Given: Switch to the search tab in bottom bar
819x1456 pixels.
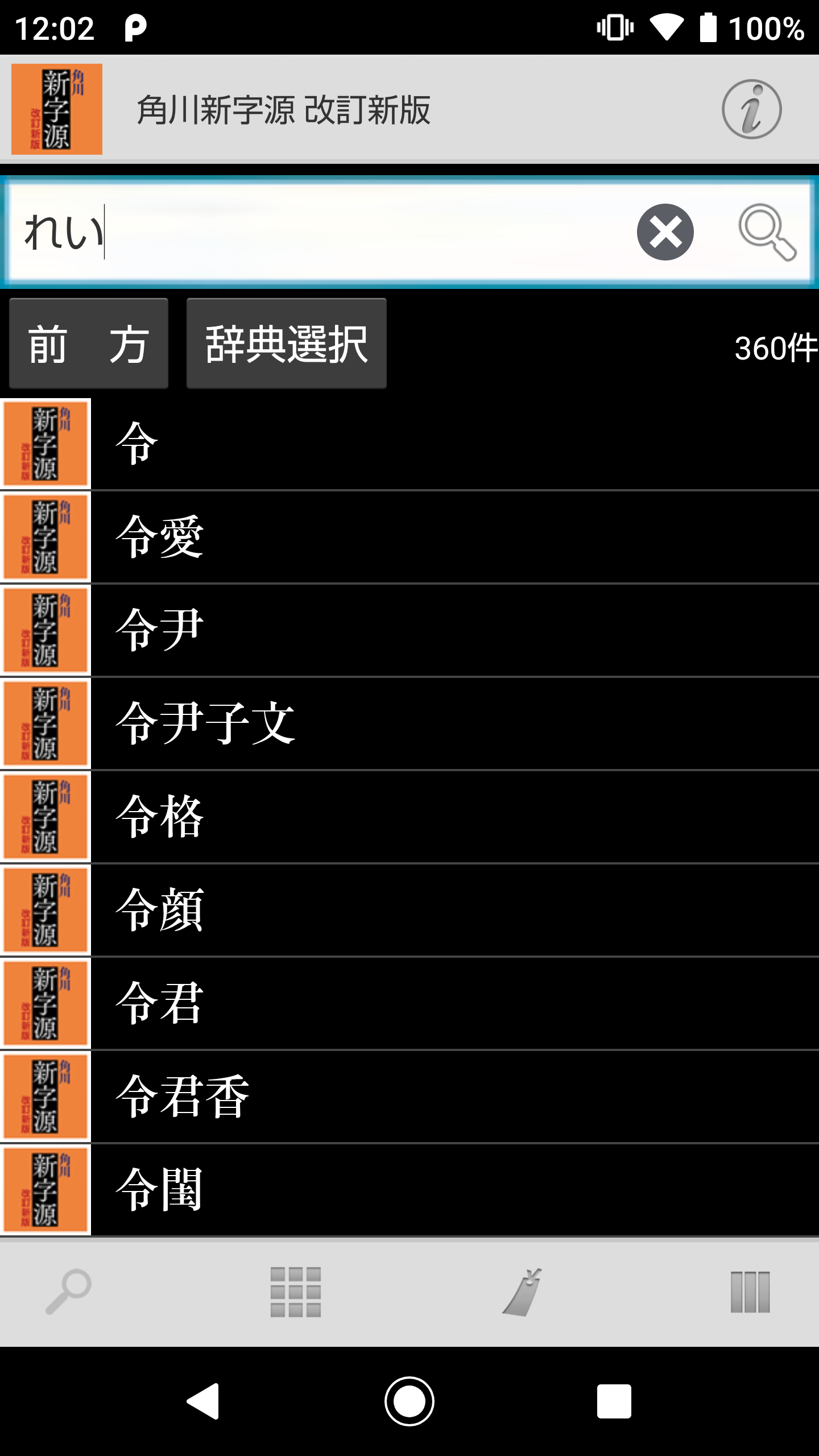Looking at the screenshot, I should (68, 1291).
